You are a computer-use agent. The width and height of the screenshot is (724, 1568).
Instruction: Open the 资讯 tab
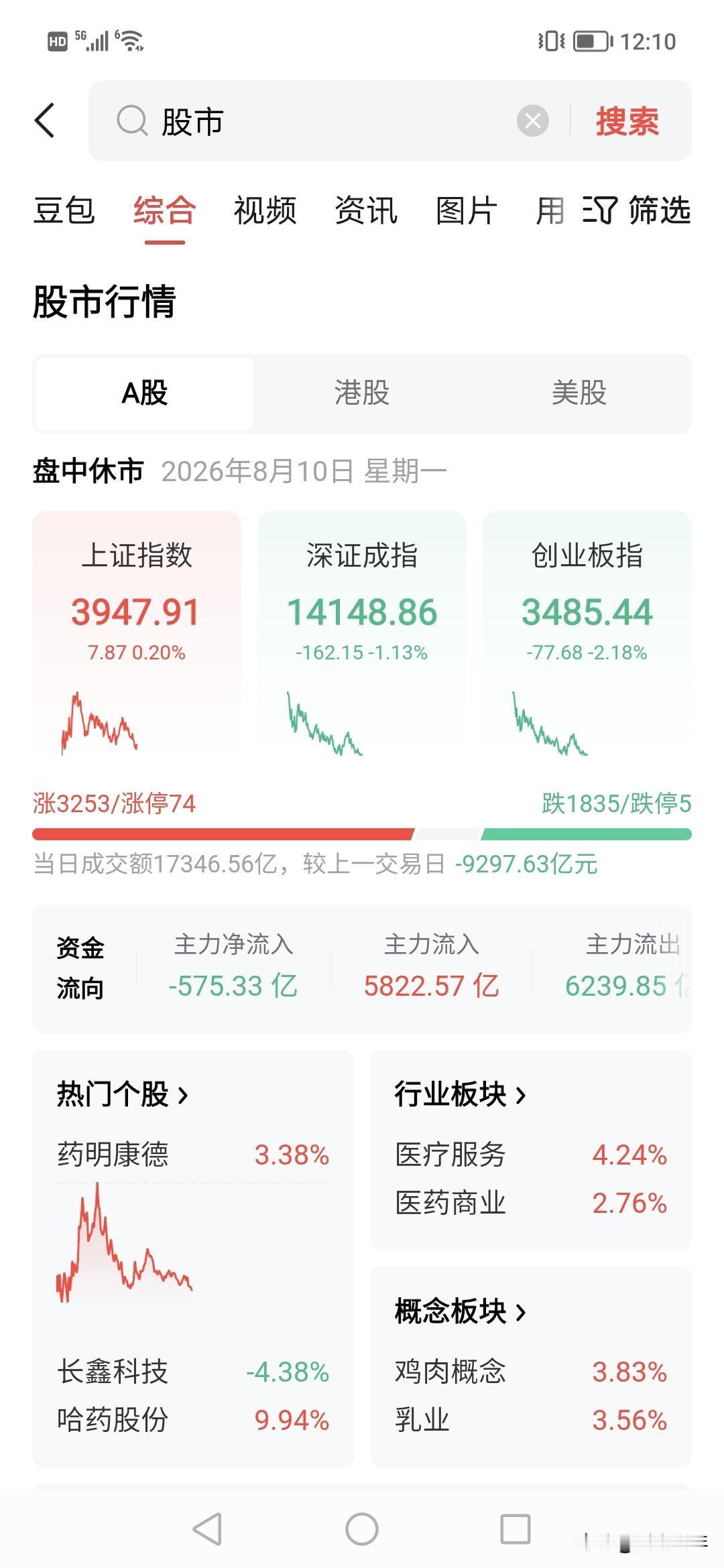[x=366, y=210]
